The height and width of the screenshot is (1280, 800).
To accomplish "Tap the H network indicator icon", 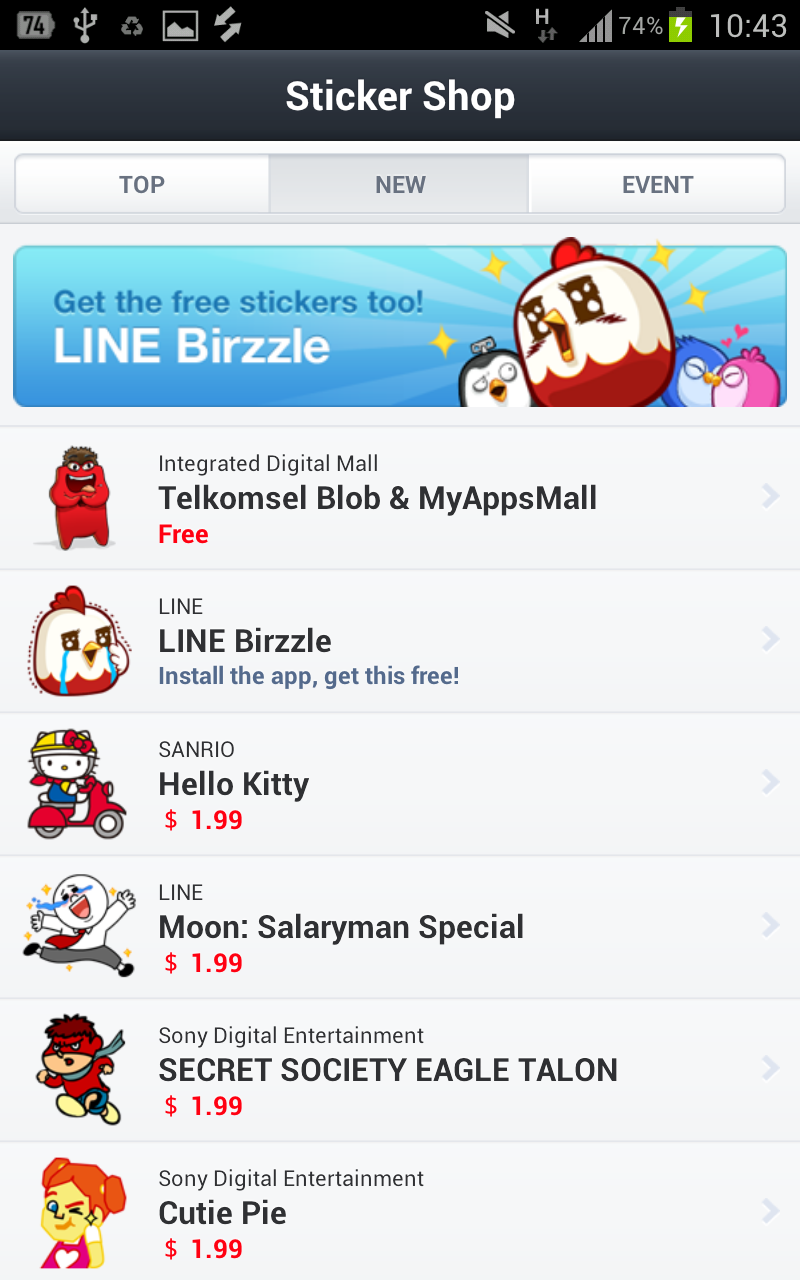I will [545, 24].
